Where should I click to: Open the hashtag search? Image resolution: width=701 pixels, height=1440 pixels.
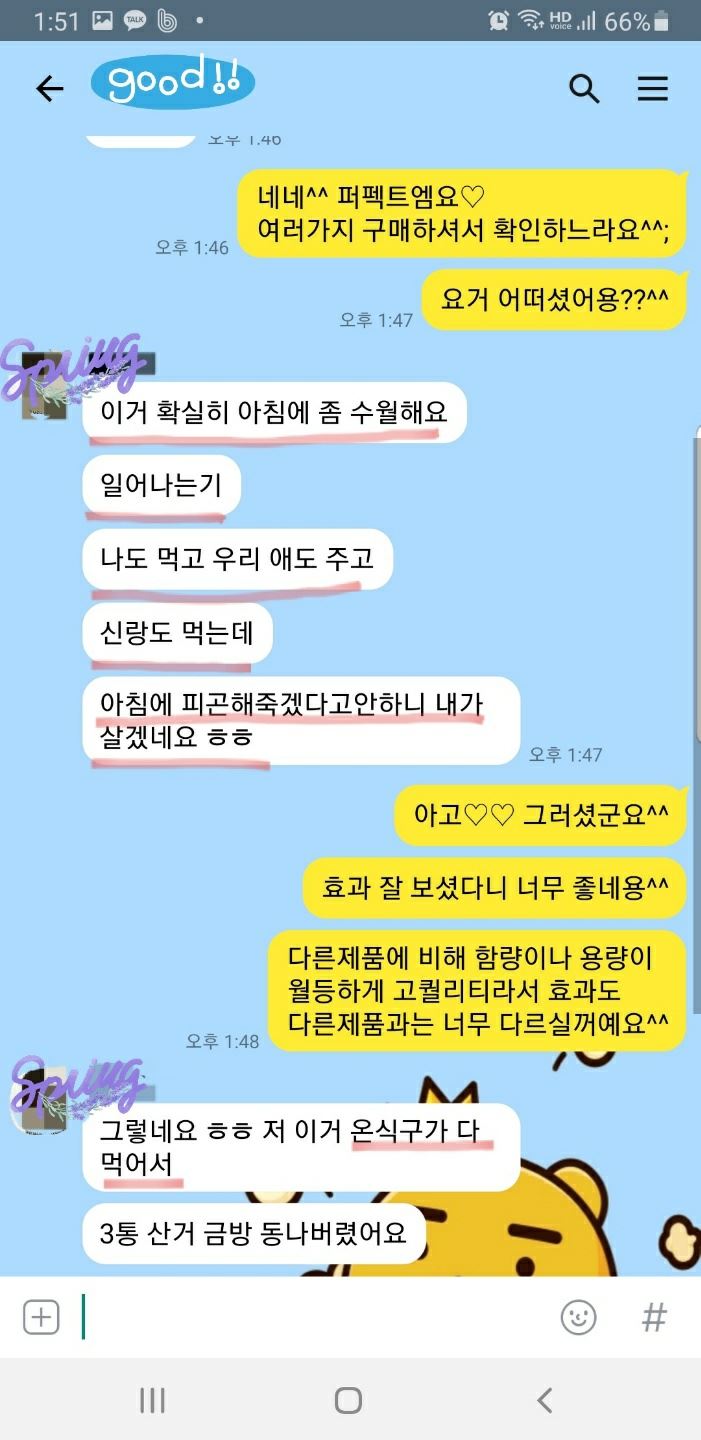coord(654,1317)
